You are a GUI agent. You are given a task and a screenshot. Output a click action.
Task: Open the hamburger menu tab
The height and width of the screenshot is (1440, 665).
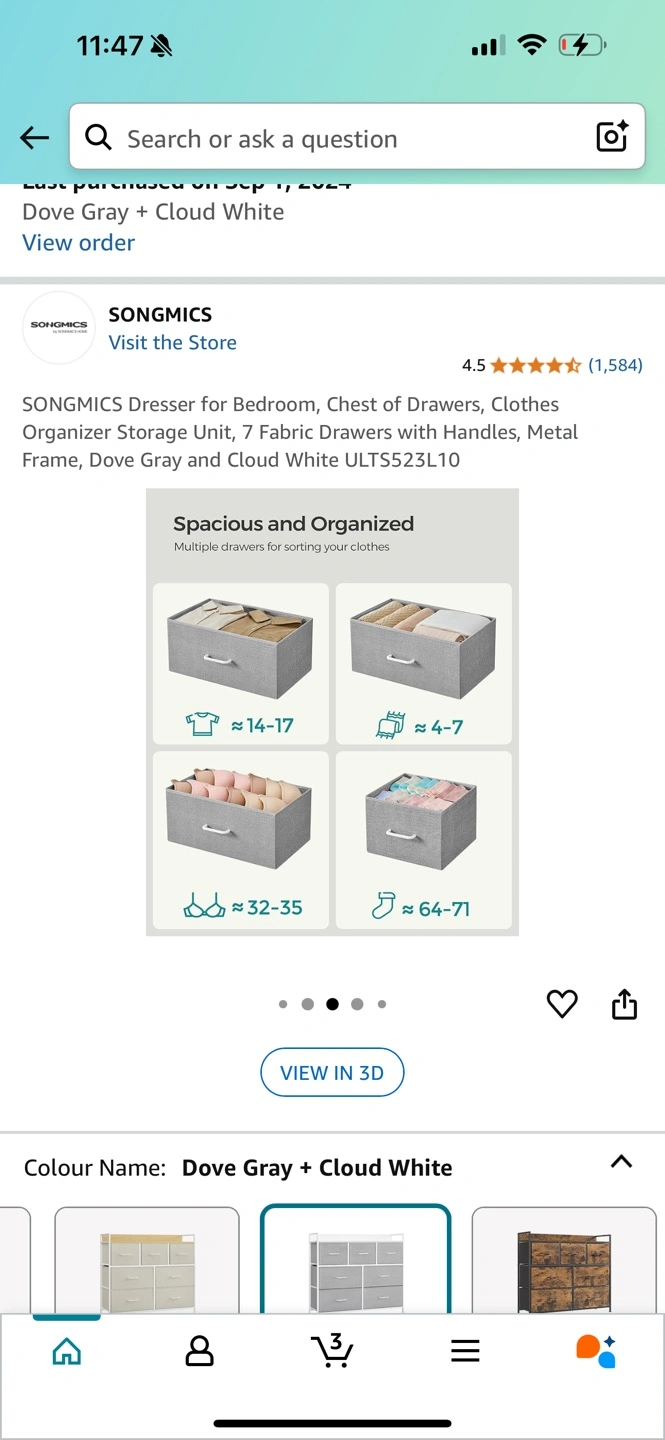pyautogui.click(x=465, y=1352)
